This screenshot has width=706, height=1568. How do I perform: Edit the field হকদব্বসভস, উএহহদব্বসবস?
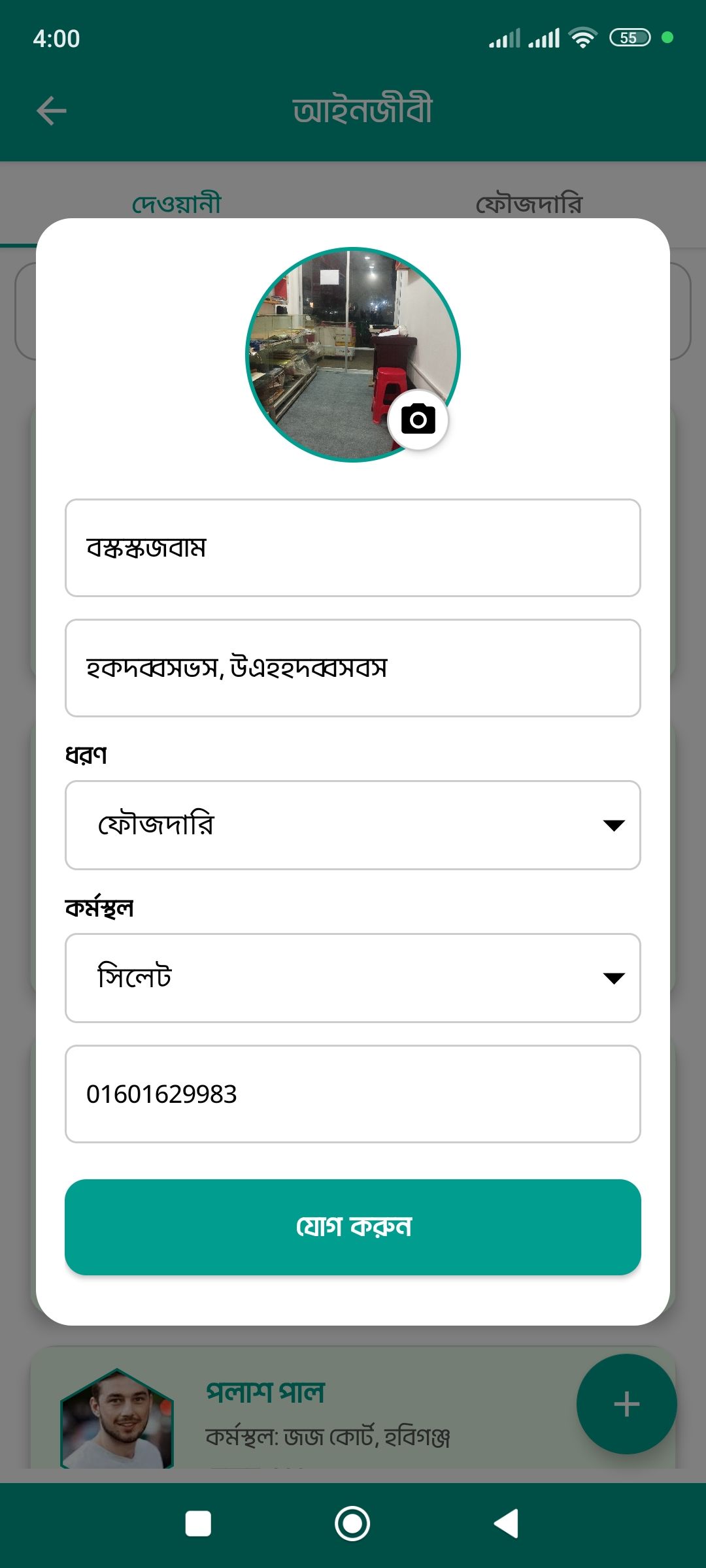point(353,668)
